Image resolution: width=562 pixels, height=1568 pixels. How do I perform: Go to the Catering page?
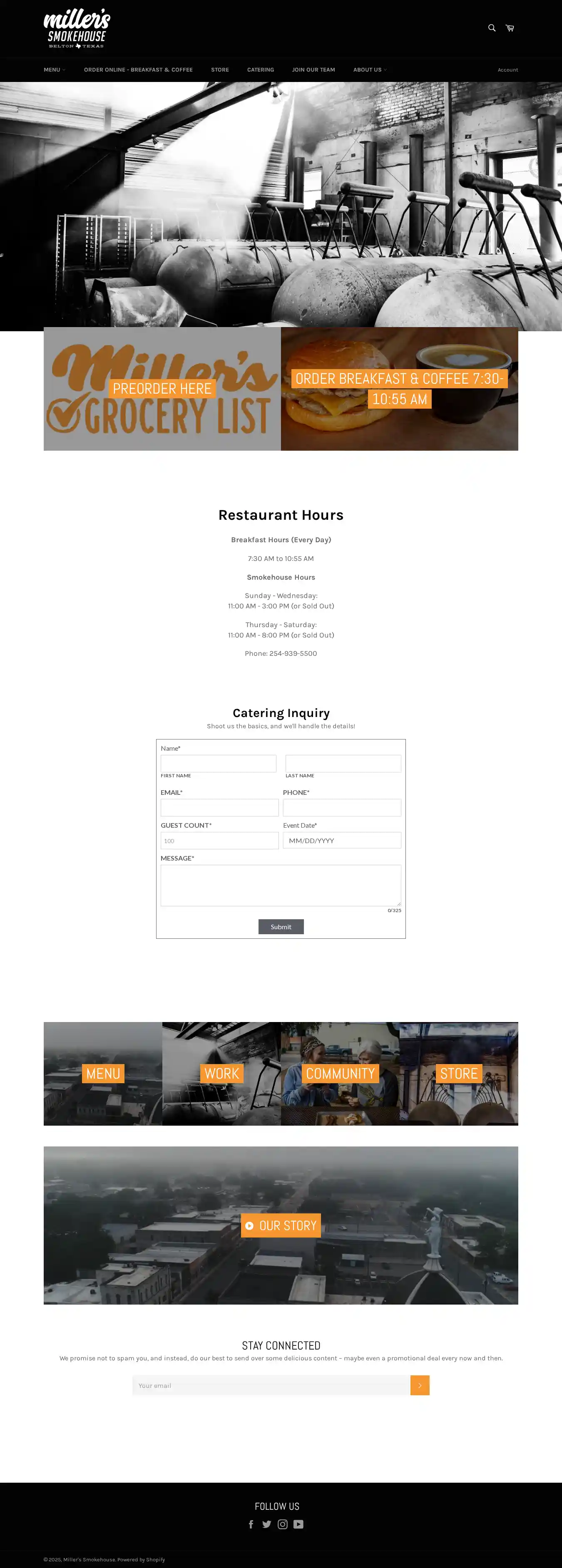tap(260, 70)
